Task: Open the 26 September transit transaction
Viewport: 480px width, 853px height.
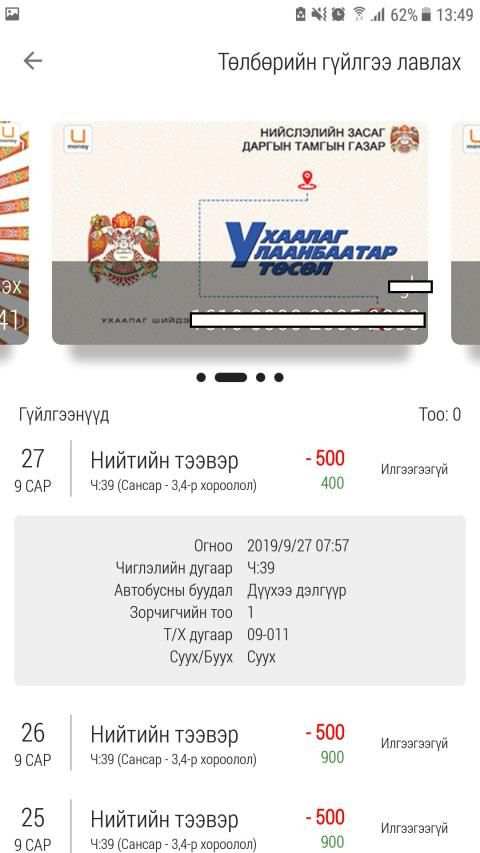Action: coord(240,744)
